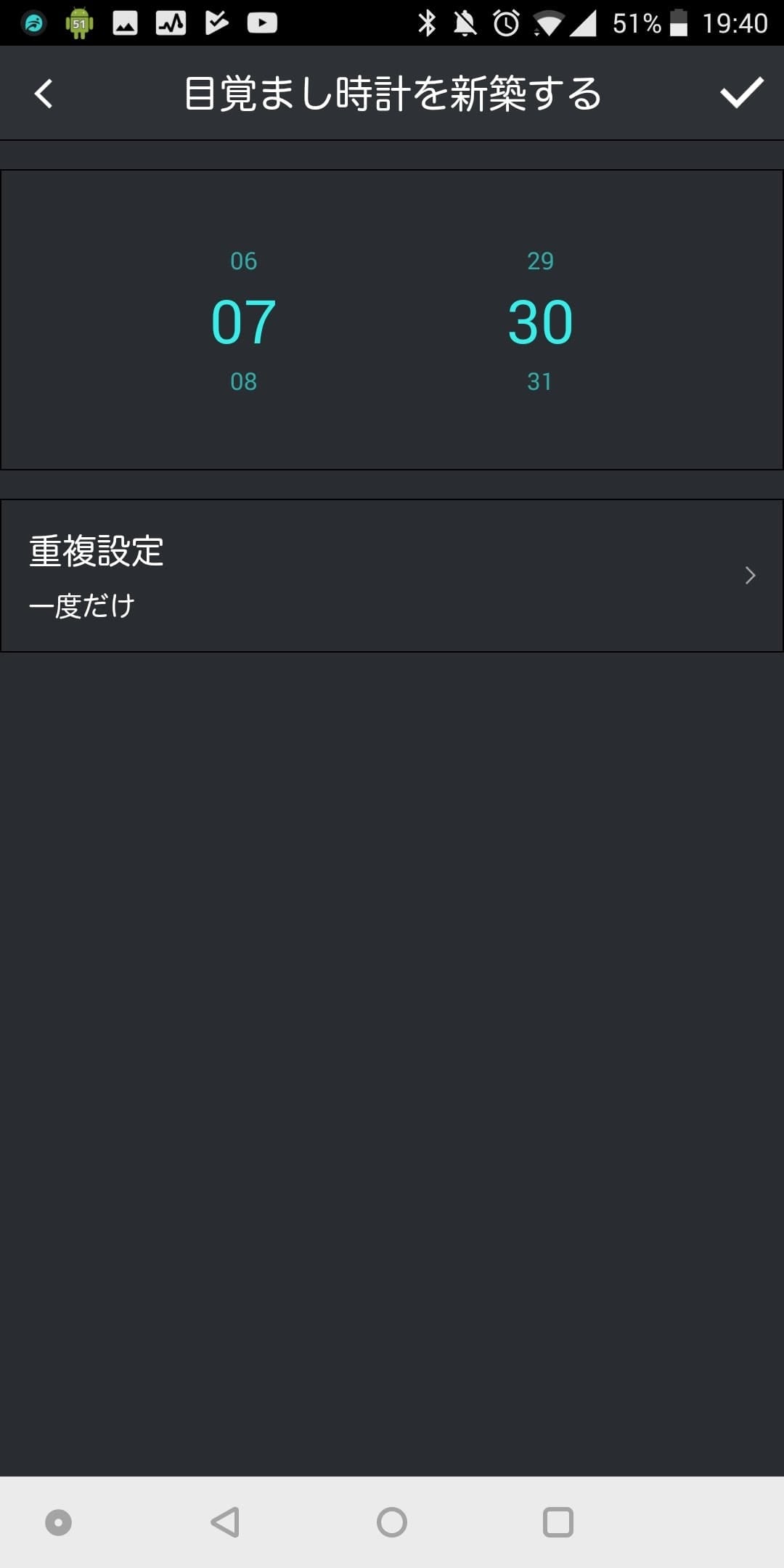
Task: Confirm the alarm with the checkmark
Action: tap(741, 93)
